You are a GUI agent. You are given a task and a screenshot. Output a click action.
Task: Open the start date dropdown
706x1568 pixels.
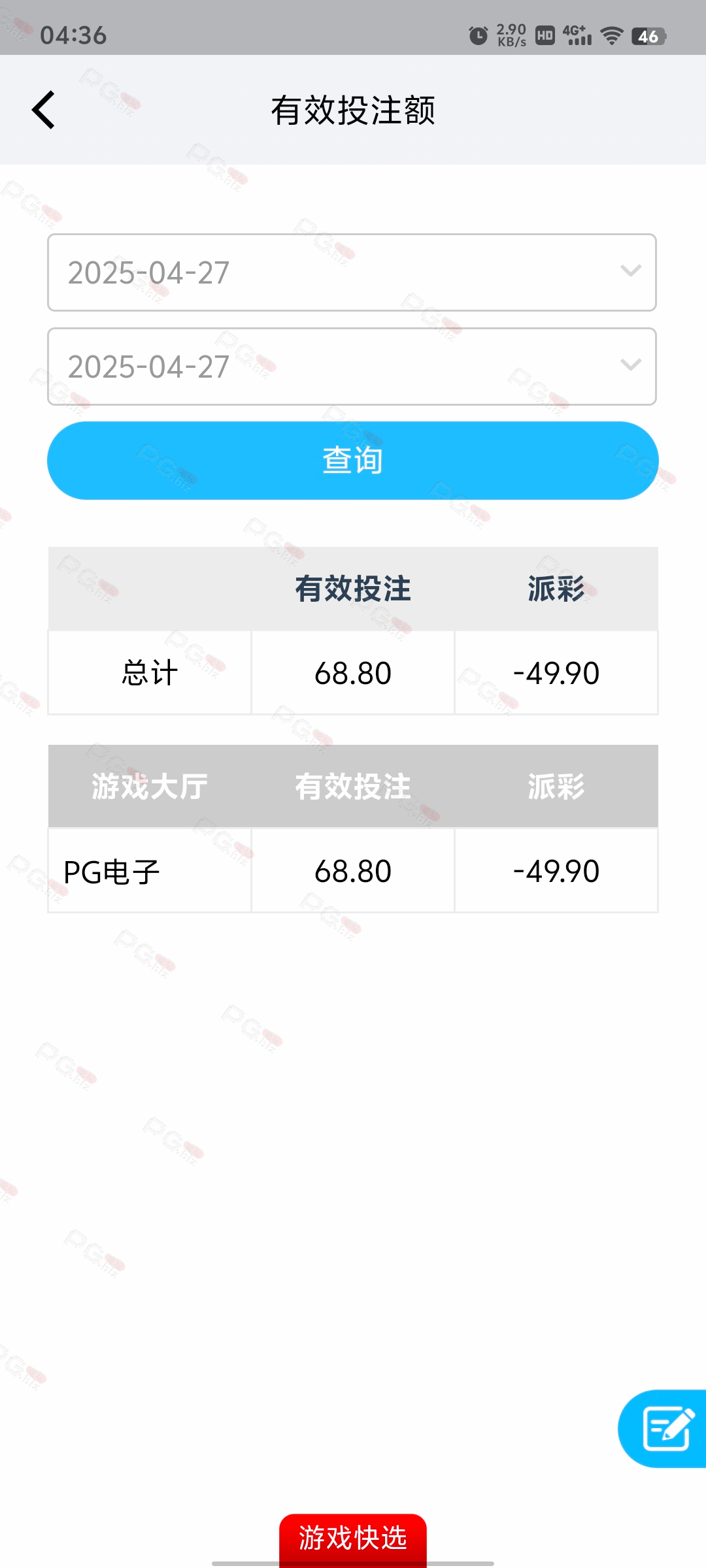352,272
